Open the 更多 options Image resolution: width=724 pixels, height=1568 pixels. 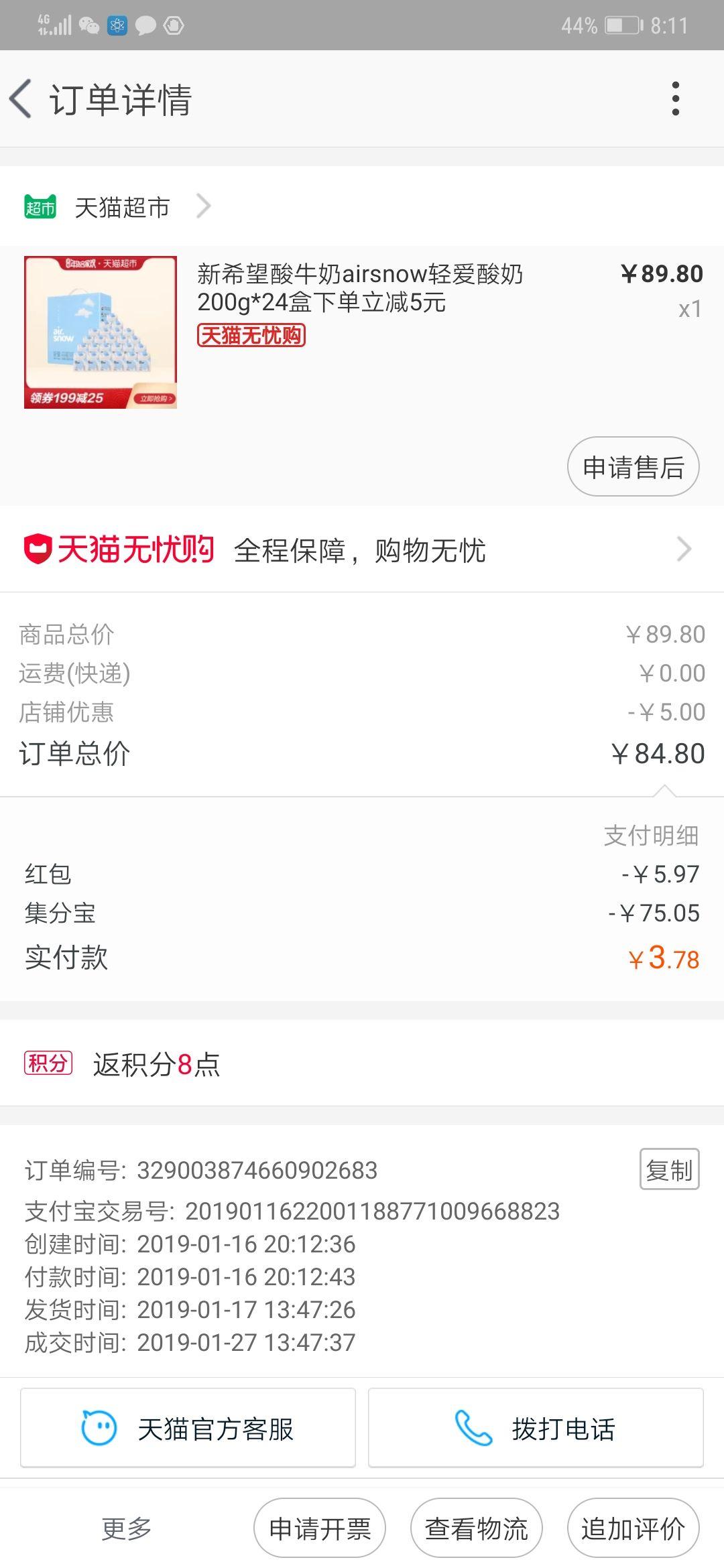pyautogui.click(x=126, y=1529)
